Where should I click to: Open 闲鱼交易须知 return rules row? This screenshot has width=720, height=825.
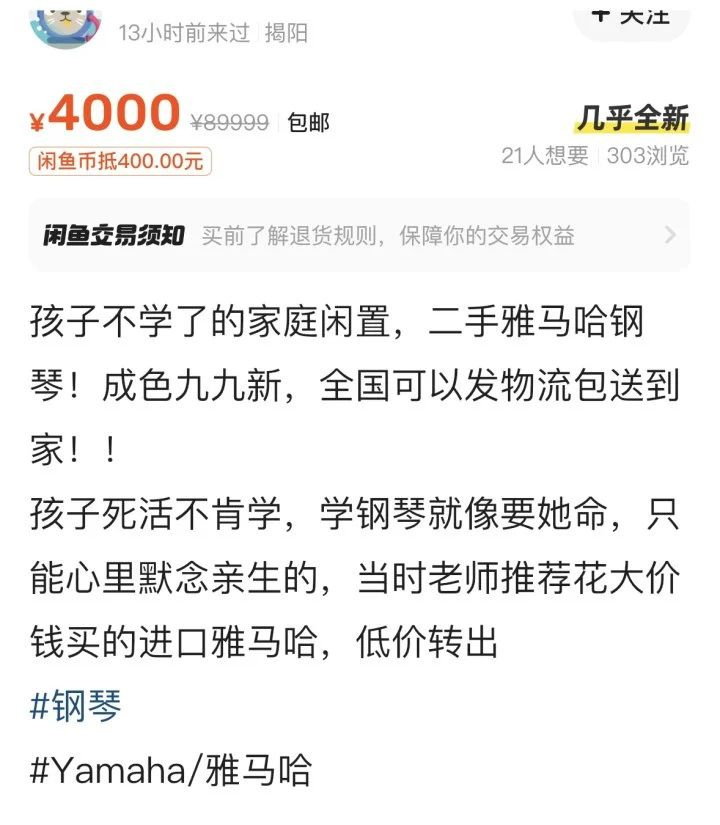pos(359,235)
